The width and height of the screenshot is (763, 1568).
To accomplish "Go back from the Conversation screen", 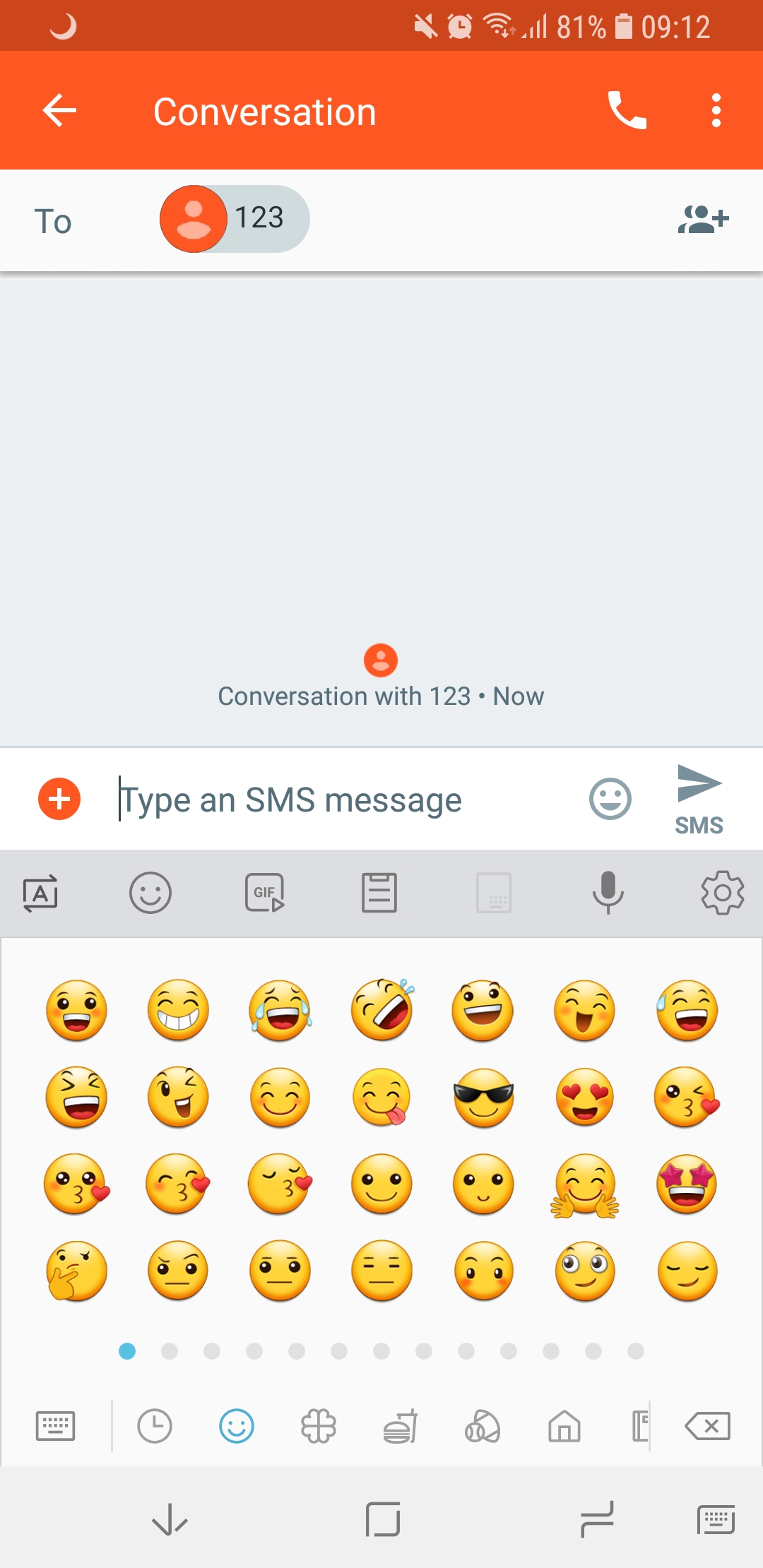I will [59, 111].
